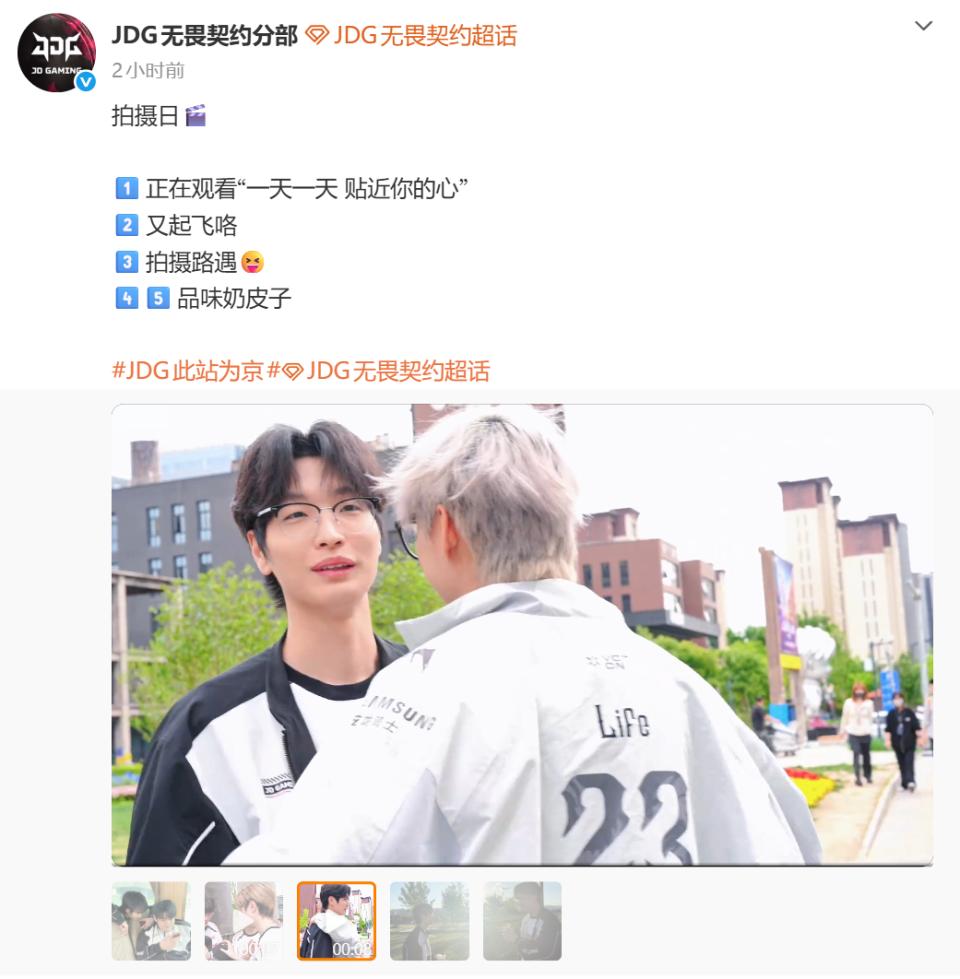Select the fifth media thumbnail
Image resolution: width=960 pixels, height=979 pixels.
[523, 920]
